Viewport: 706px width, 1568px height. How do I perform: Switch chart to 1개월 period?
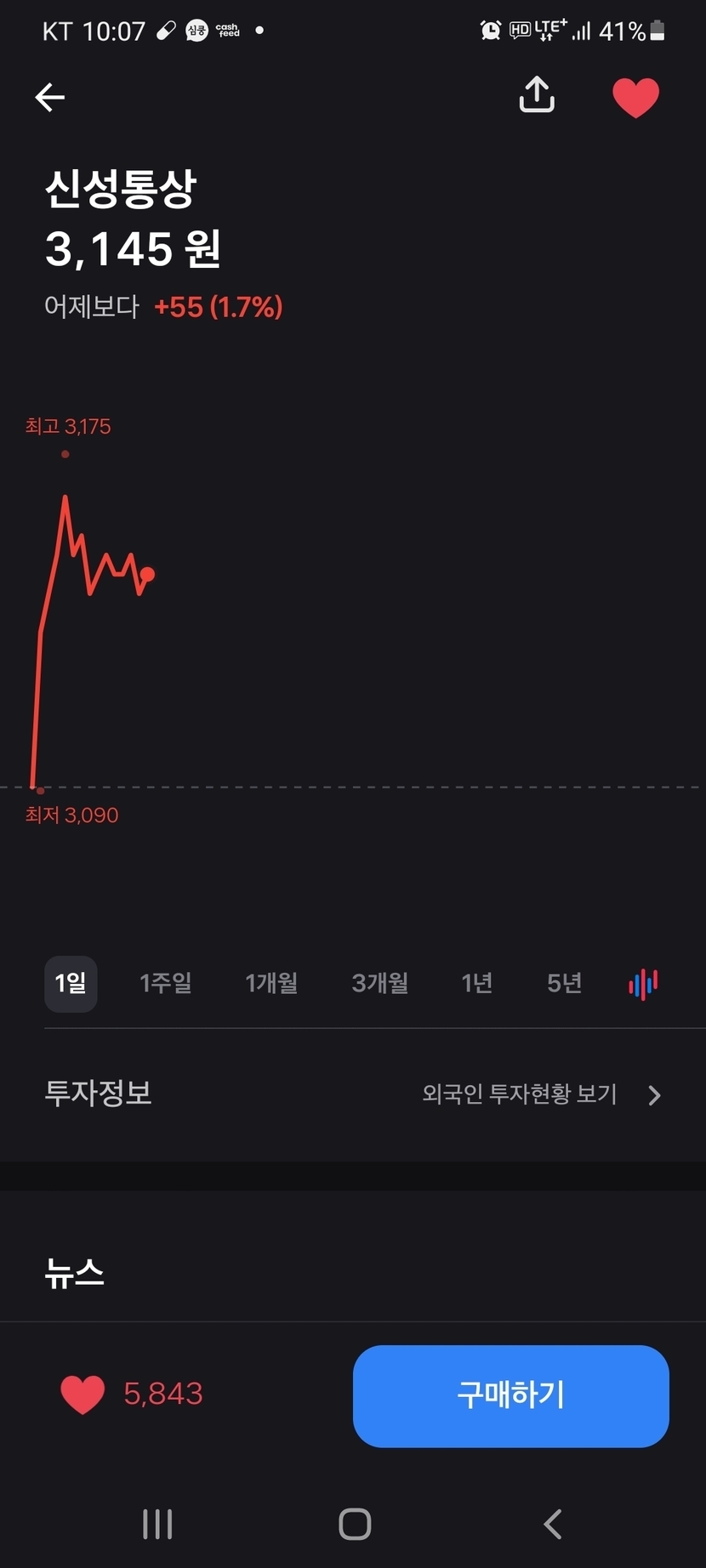(272, 984)
